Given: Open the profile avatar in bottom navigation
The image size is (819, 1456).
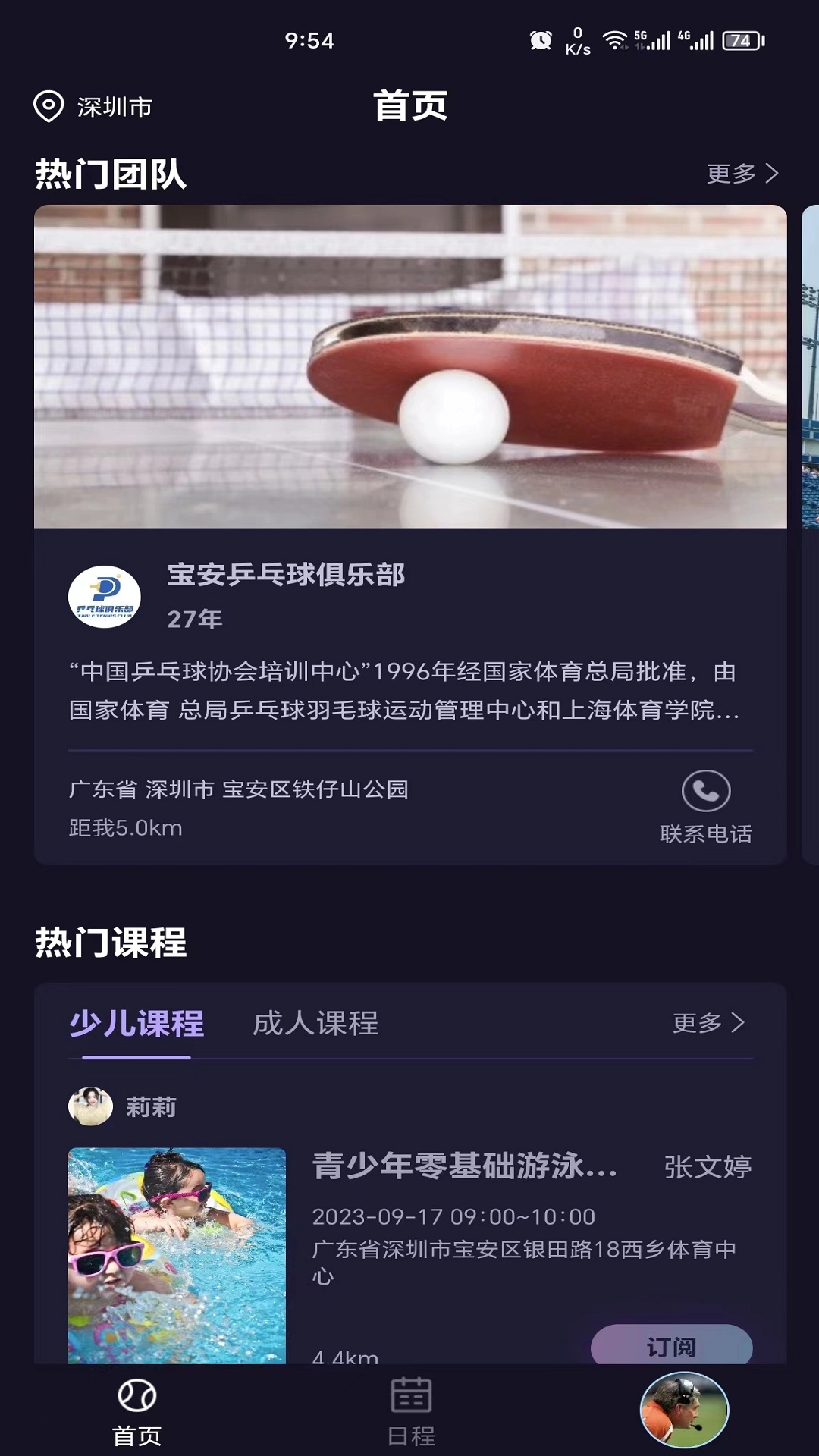Looking at the screenshot, I should click(x=683, y=1409).
